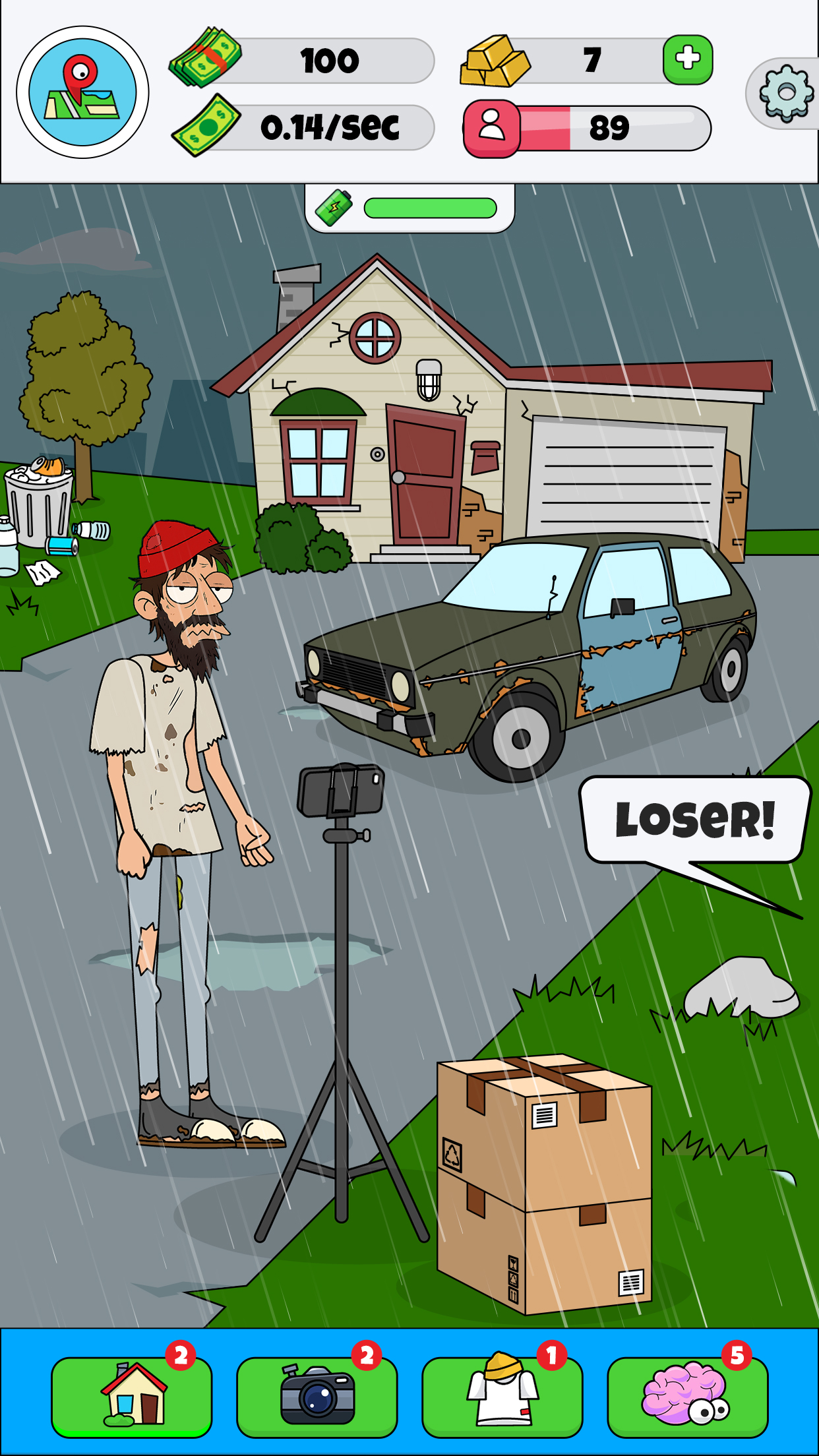Open the map location button
Viewport: 819px width, 1456px height.
(82, 92)
